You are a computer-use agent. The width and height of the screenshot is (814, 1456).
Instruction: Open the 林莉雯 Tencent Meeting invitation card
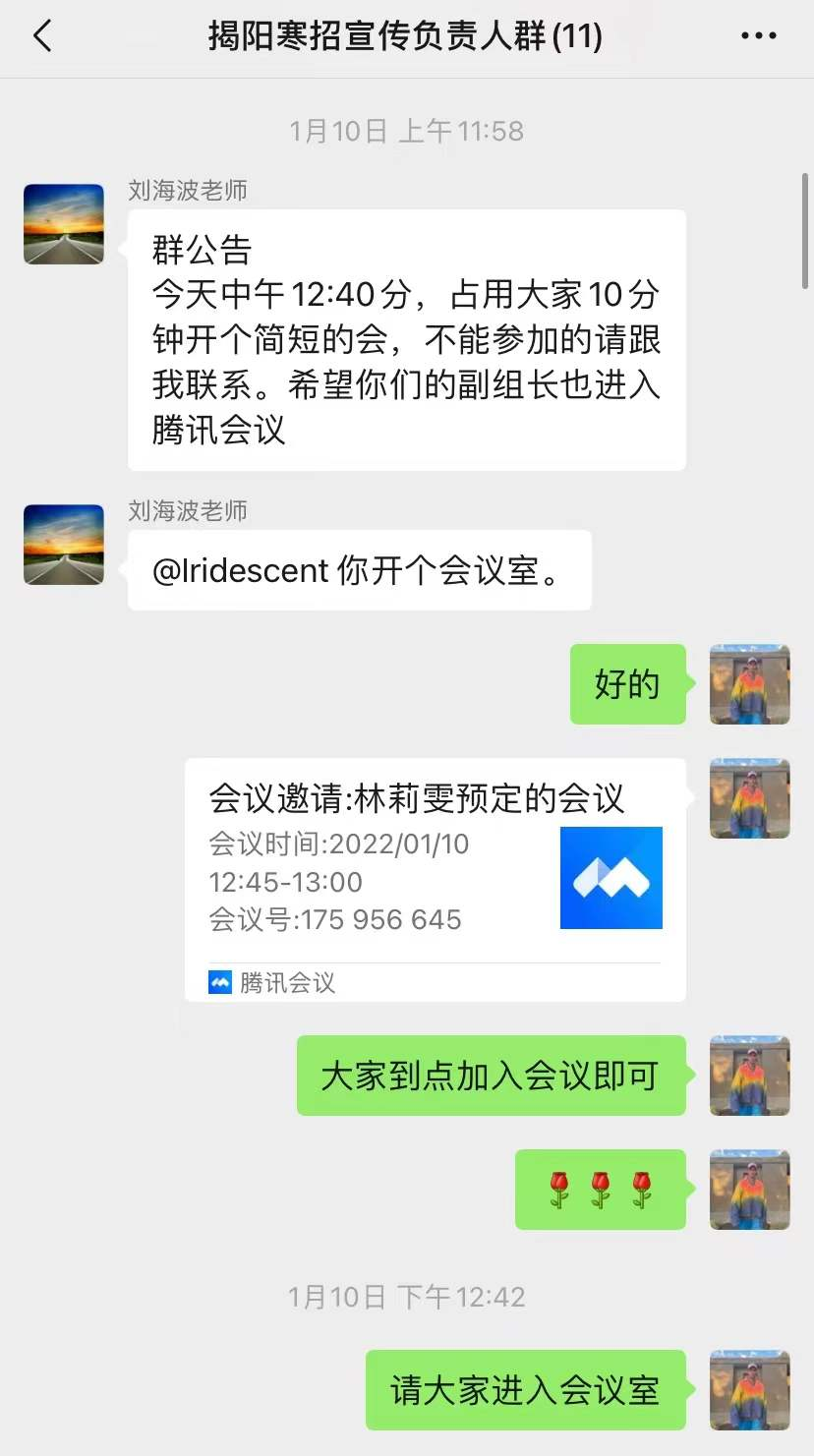point(435,879)
